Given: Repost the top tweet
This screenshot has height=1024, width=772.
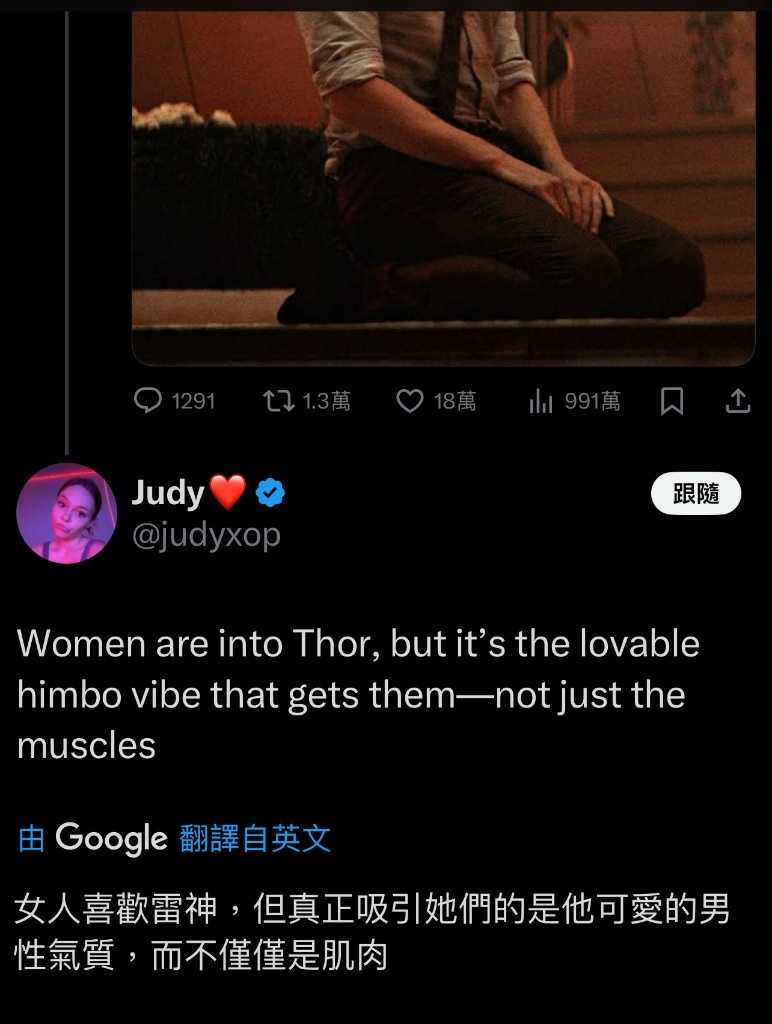Looking at the screenshot, I should (x=278, y=401).
